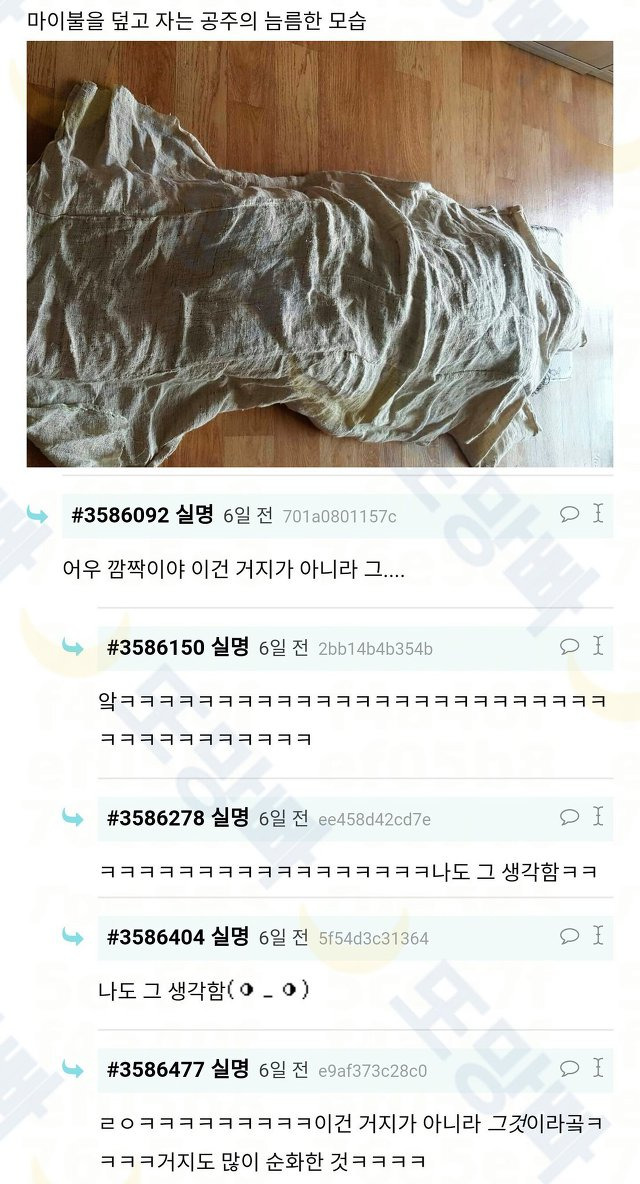Reply to comment #3586477 via speech bubble

coord(569,1068)
